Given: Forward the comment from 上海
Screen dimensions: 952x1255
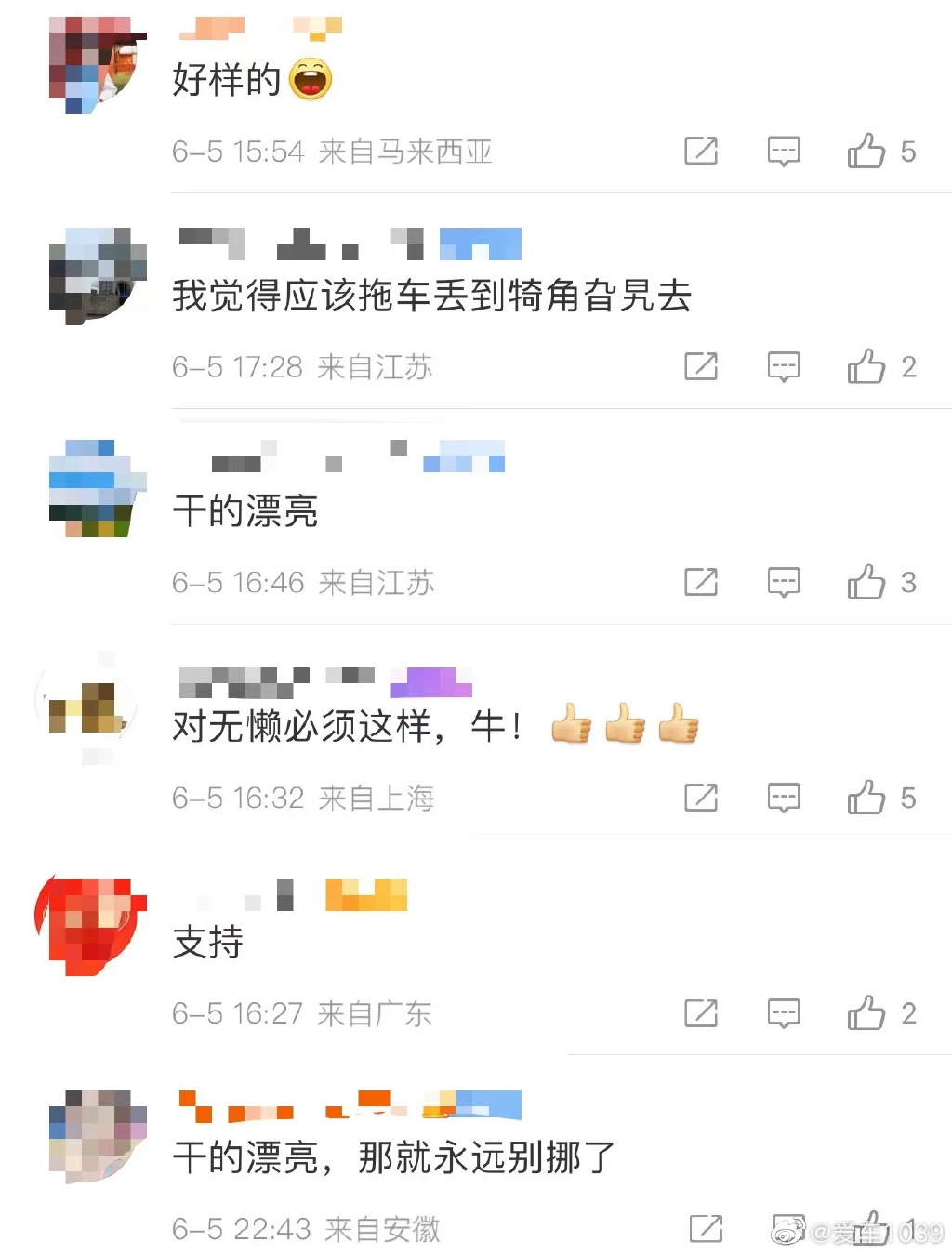Looking at the screenshot, I should pyautogui.click(x=701, y=798).
